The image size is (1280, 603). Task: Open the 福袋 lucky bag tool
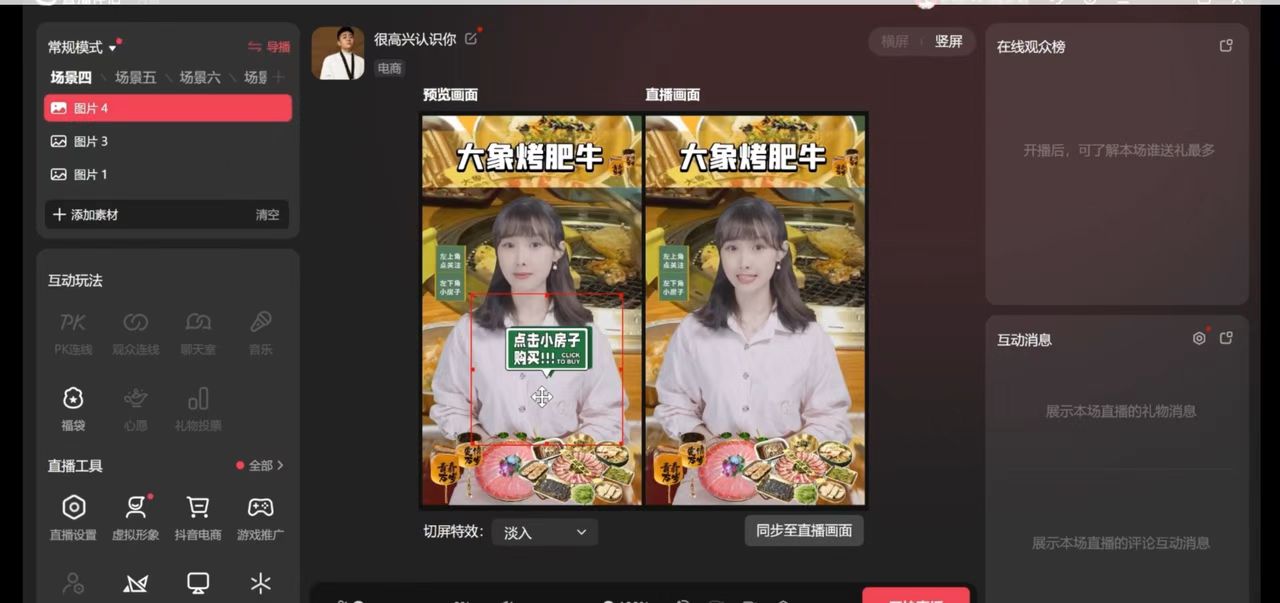click(x=73, y=407)
